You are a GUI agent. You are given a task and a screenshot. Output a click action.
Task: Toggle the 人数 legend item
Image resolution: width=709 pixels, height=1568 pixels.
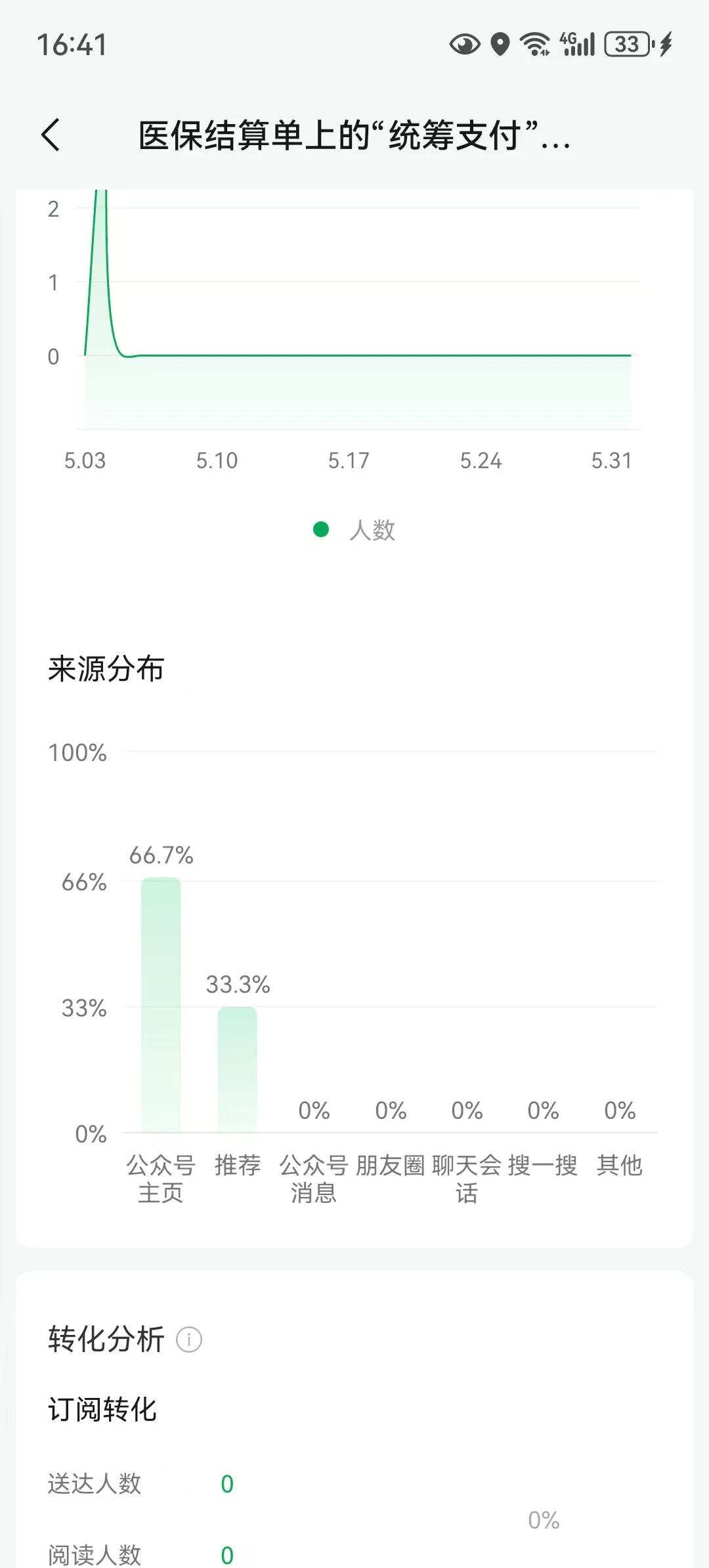pyautogui.click(x=354, y=529)
